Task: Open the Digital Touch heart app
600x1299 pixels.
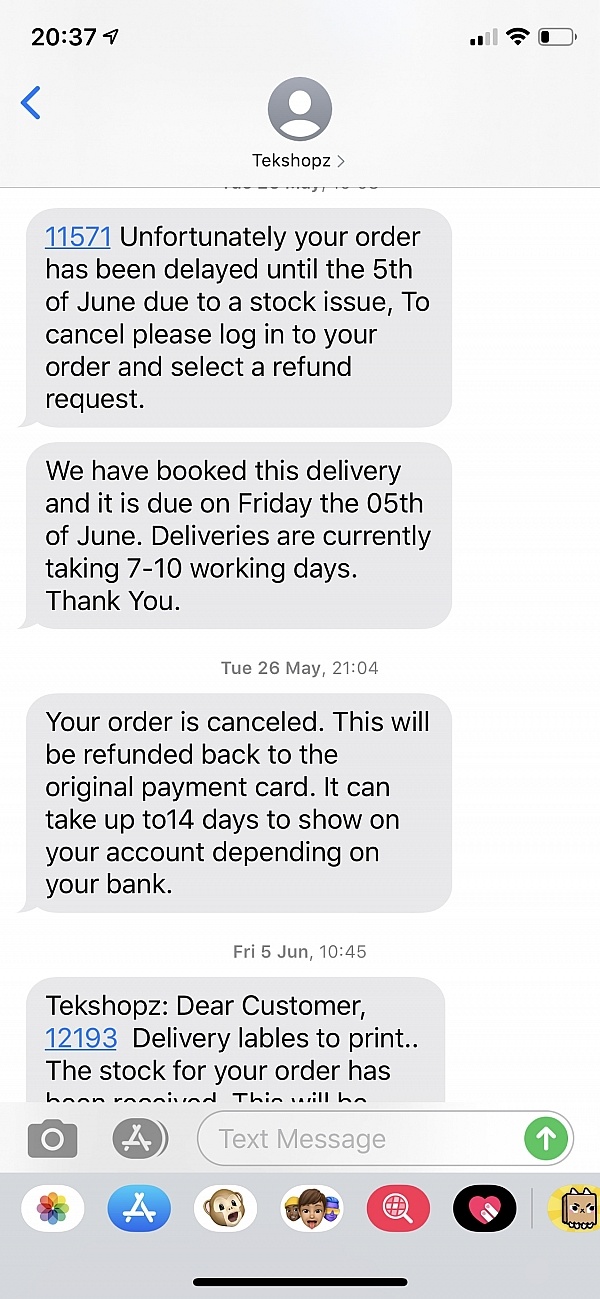Action: point(484,1208)
